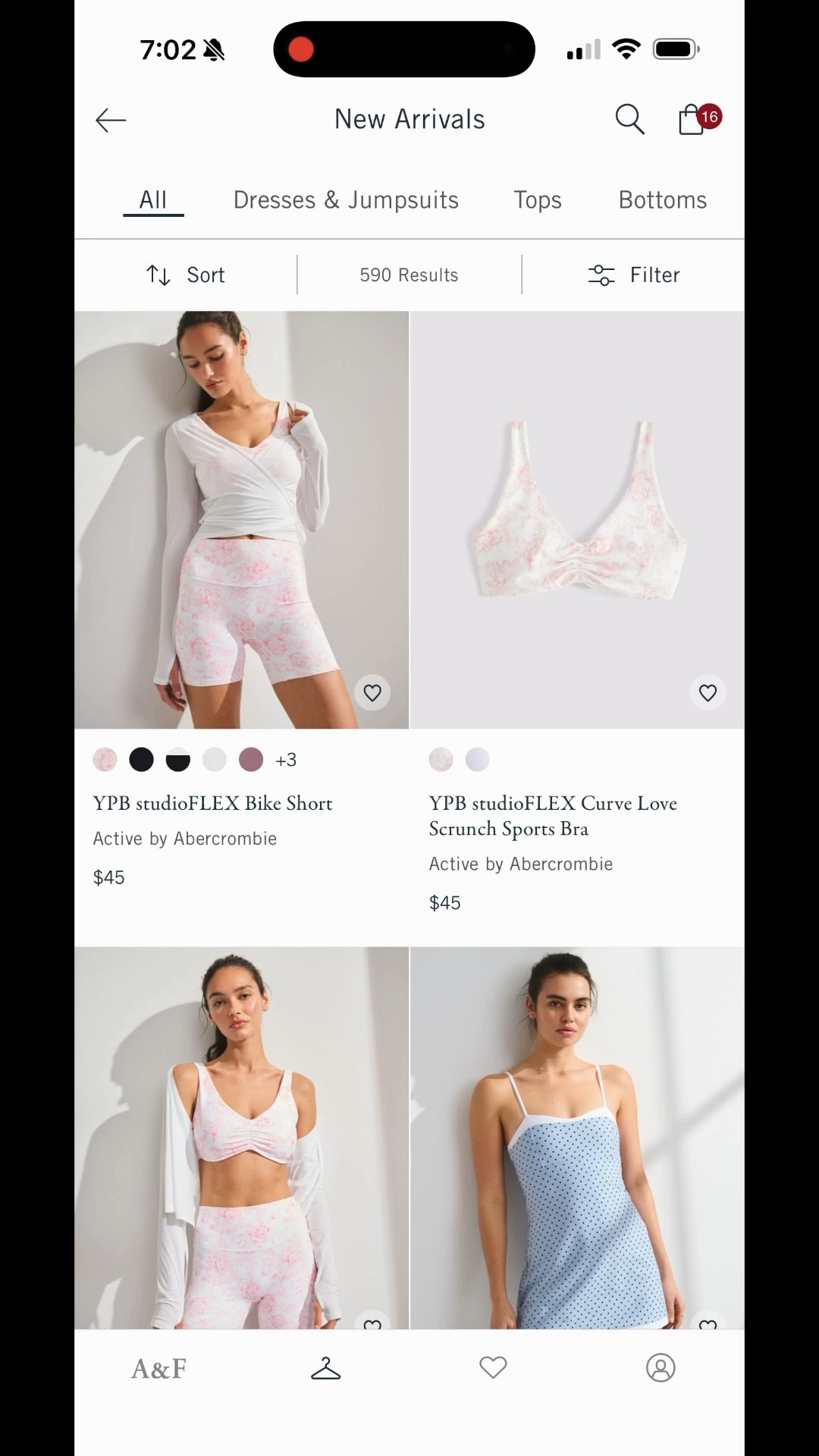Open the account profile tab
The width and height of the screenshot is (819, 1456).
[660, 1367]
